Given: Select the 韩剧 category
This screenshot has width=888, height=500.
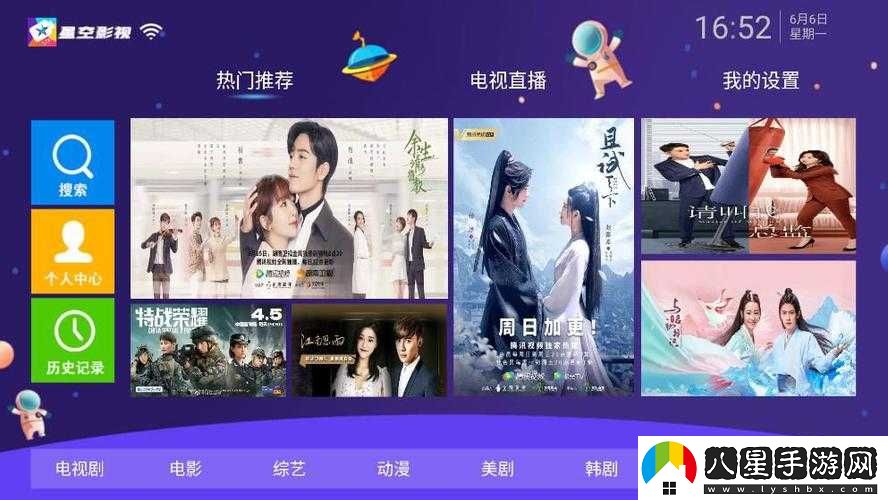Looking at the screenshot, I should tap(601, 469).
